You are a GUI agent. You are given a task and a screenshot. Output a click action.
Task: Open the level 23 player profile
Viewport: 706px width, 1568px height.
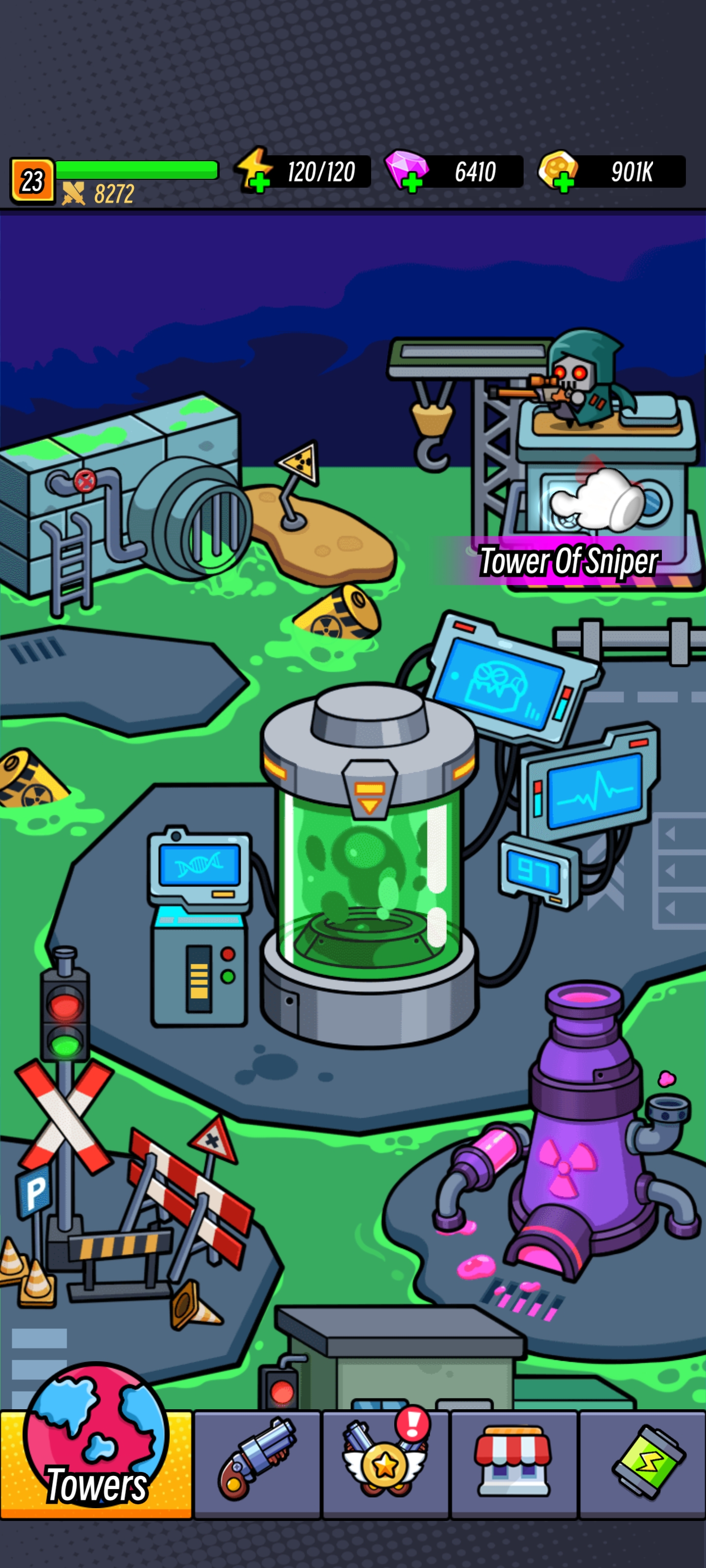point(32,181)
